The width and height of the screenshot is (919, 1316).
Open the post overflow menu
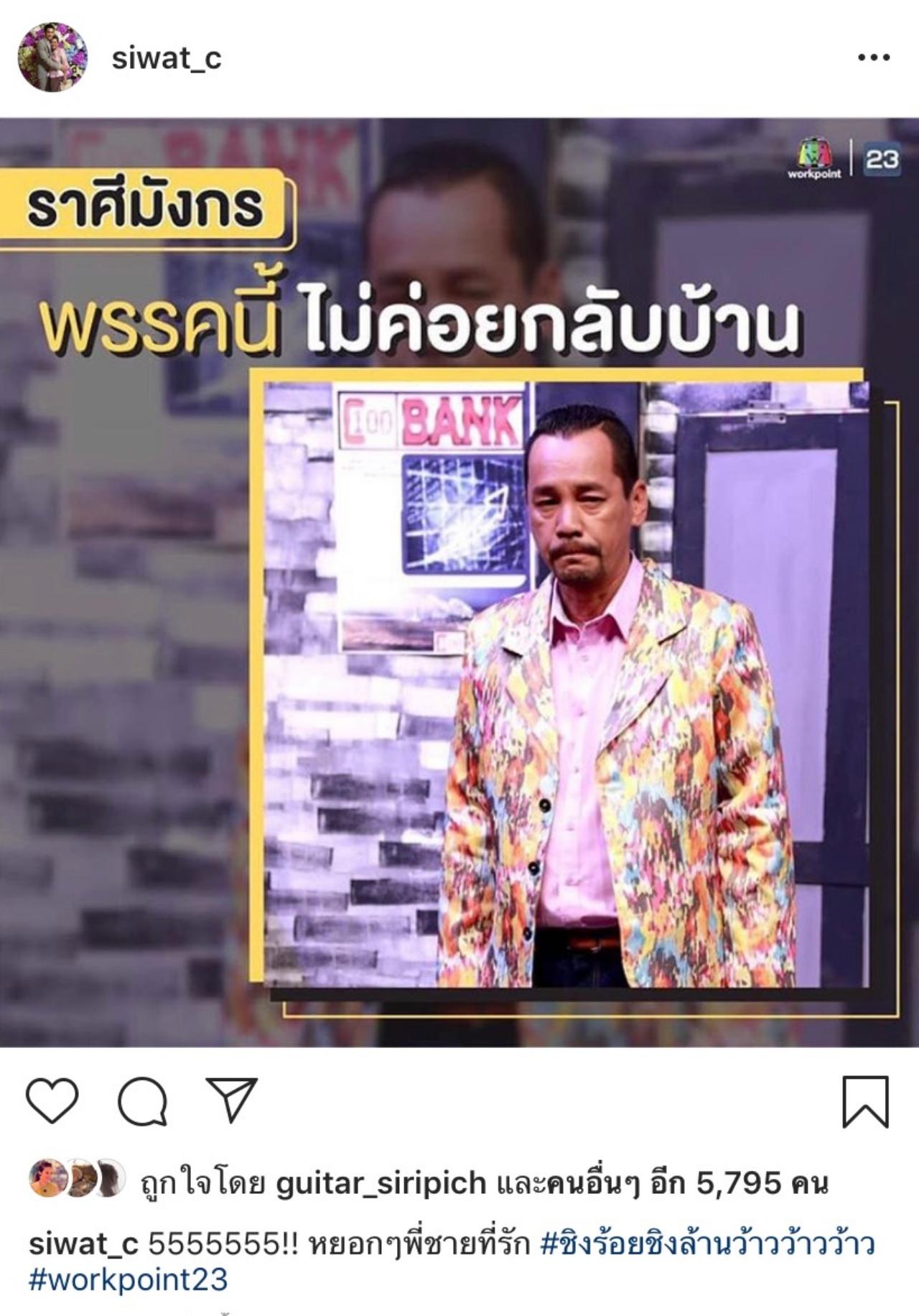click(x=874, y=58)
